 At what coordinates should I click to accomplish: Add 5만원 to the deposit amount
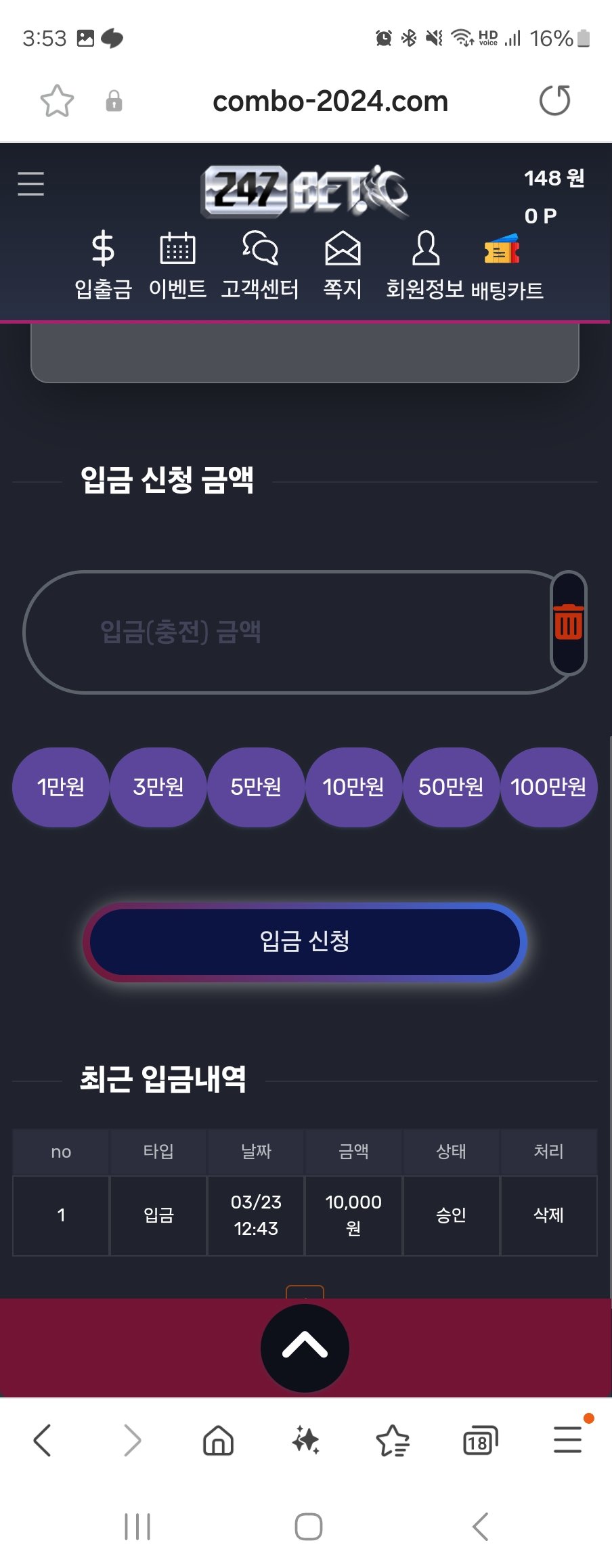click(x=256, y=787)
